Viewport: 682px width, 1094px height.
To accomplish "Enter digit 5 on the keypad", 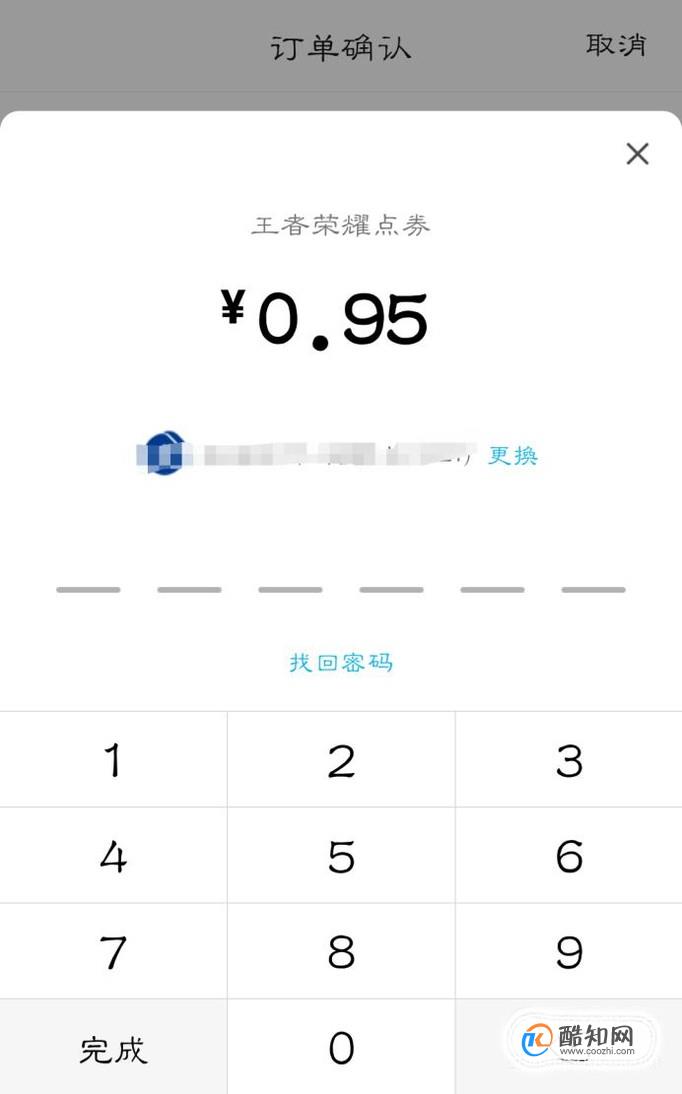I will click(x=341, y=856).
